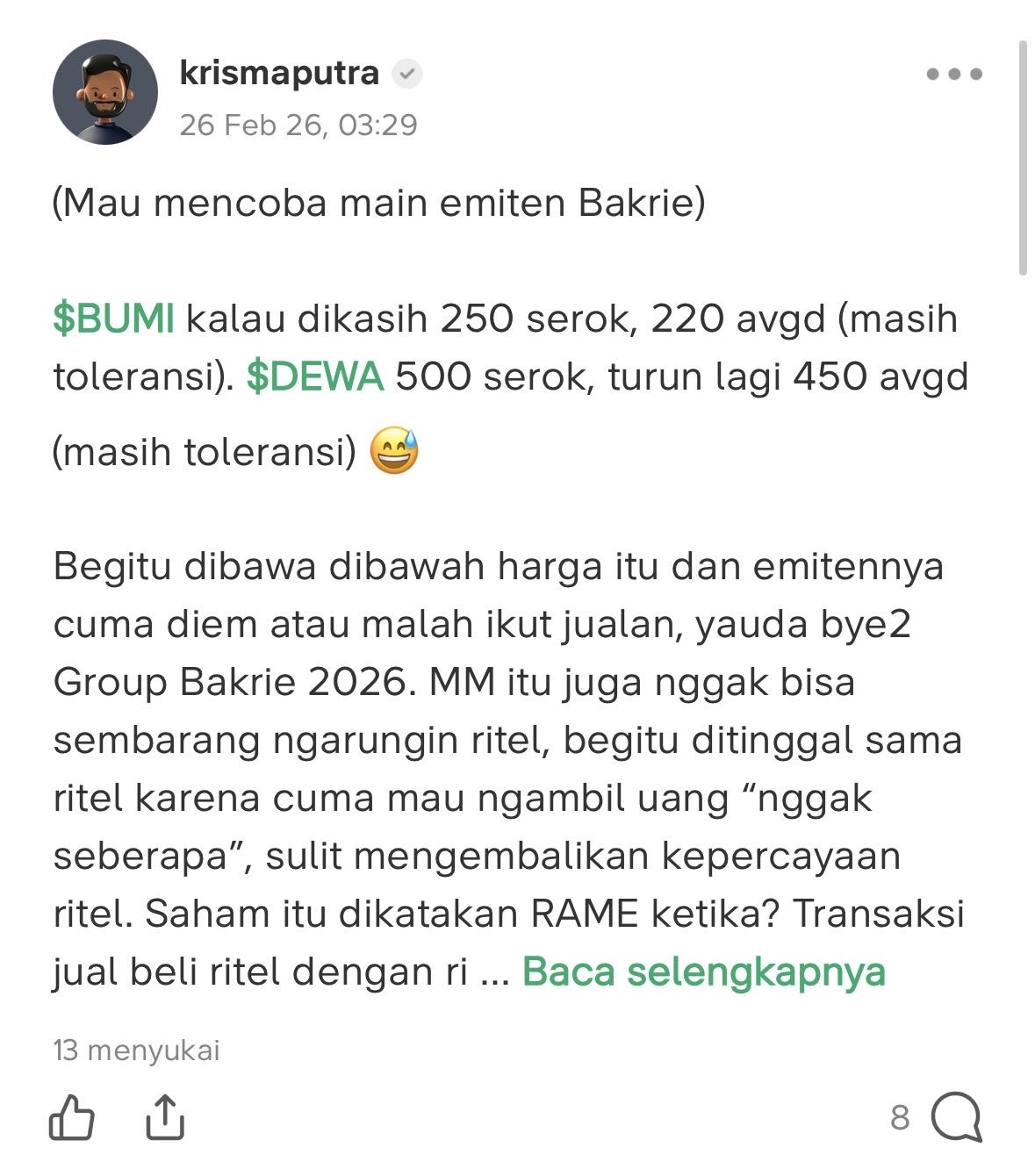
Task: Like this post with thumbs up
Action: [x=72, y=1117]
